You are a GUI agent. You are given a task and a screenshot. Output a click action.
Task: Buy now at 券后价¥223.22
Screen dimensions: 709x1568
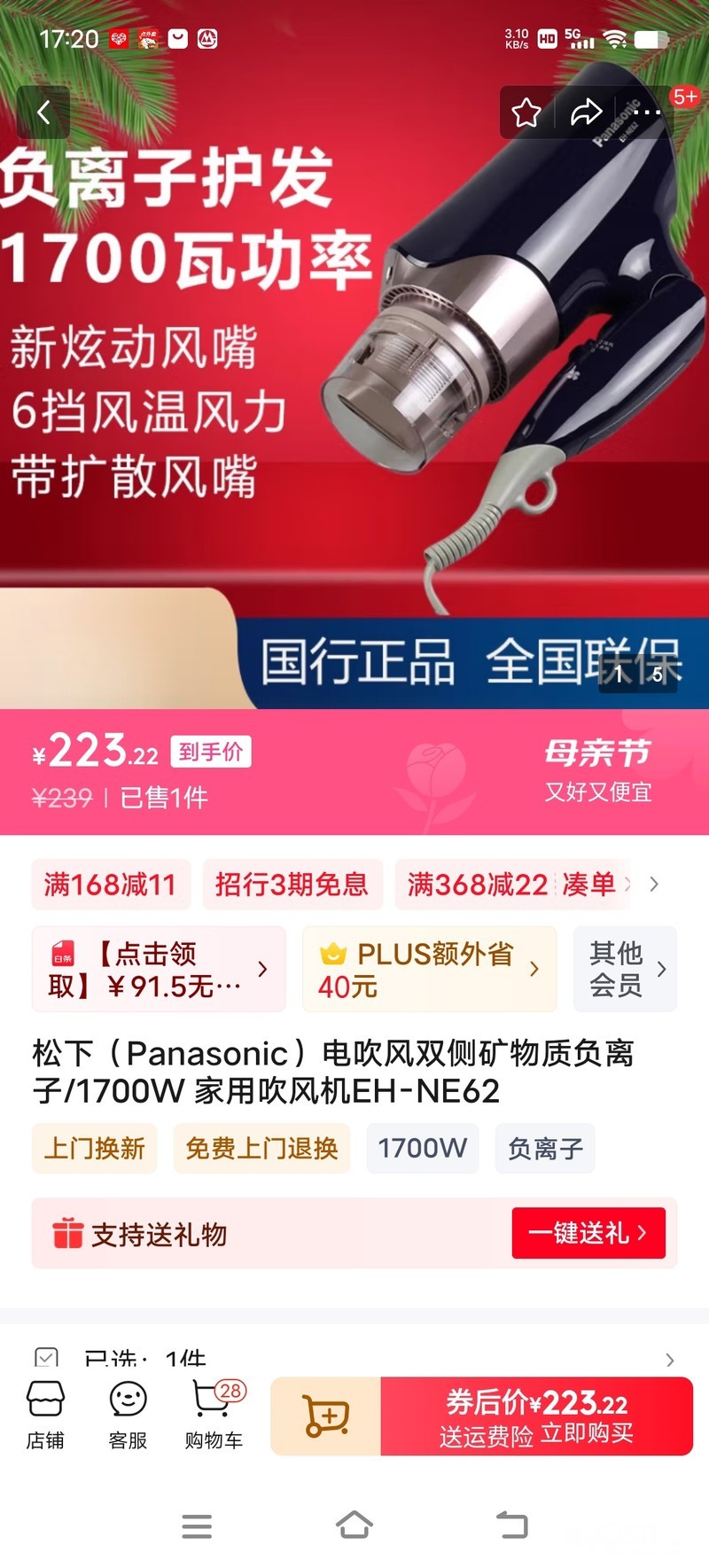[x=536, y=1416]
